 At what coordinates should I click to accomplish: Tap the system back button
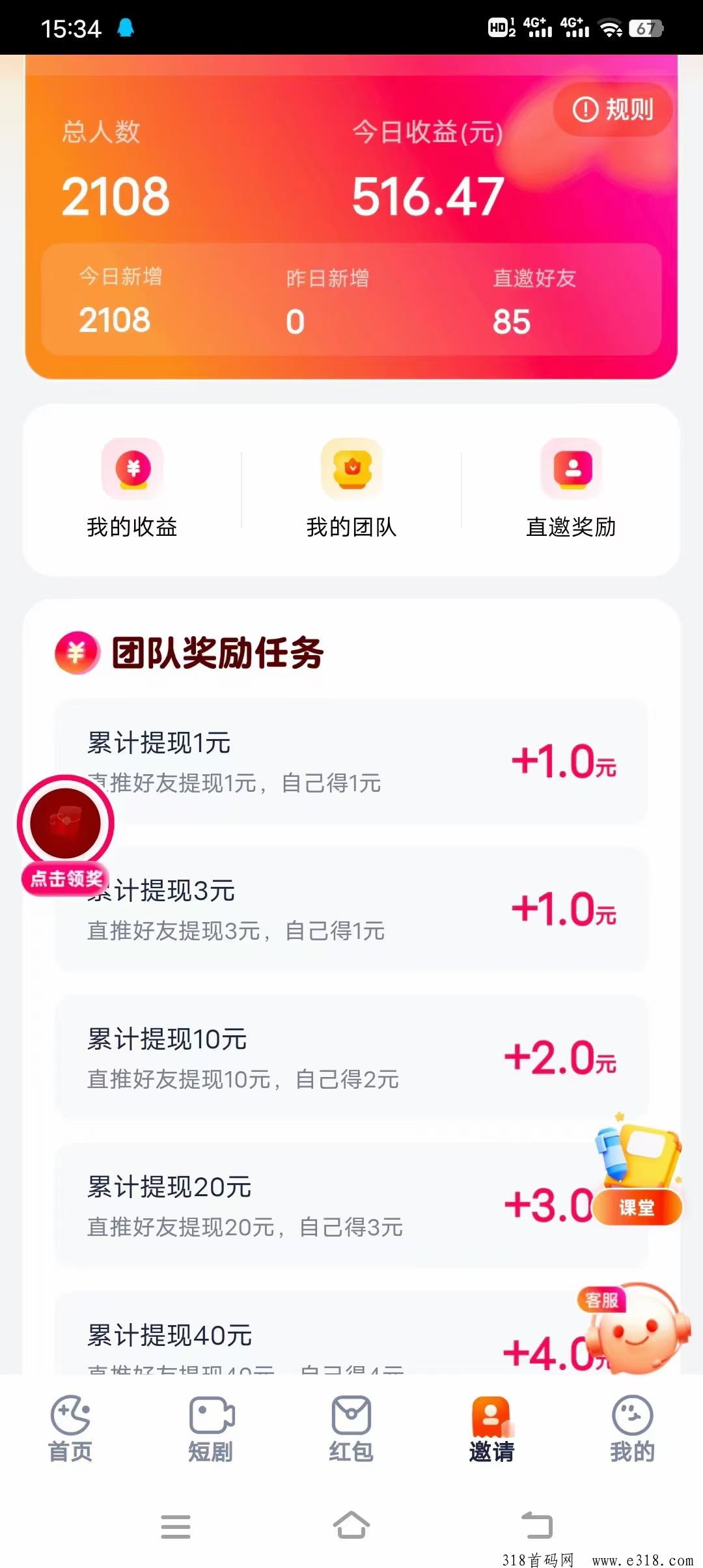tap(537, 1526)
